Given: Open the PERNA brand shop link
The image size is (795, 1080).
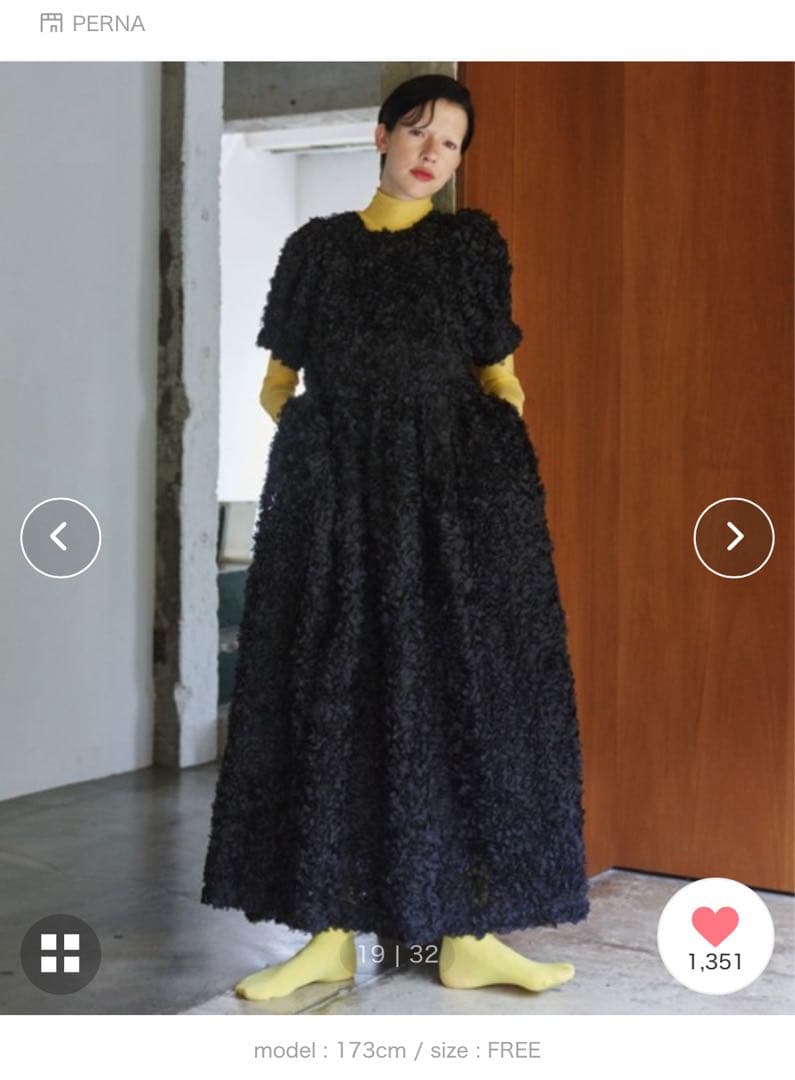Looking at the screenshot, I should tap(93, 24).
